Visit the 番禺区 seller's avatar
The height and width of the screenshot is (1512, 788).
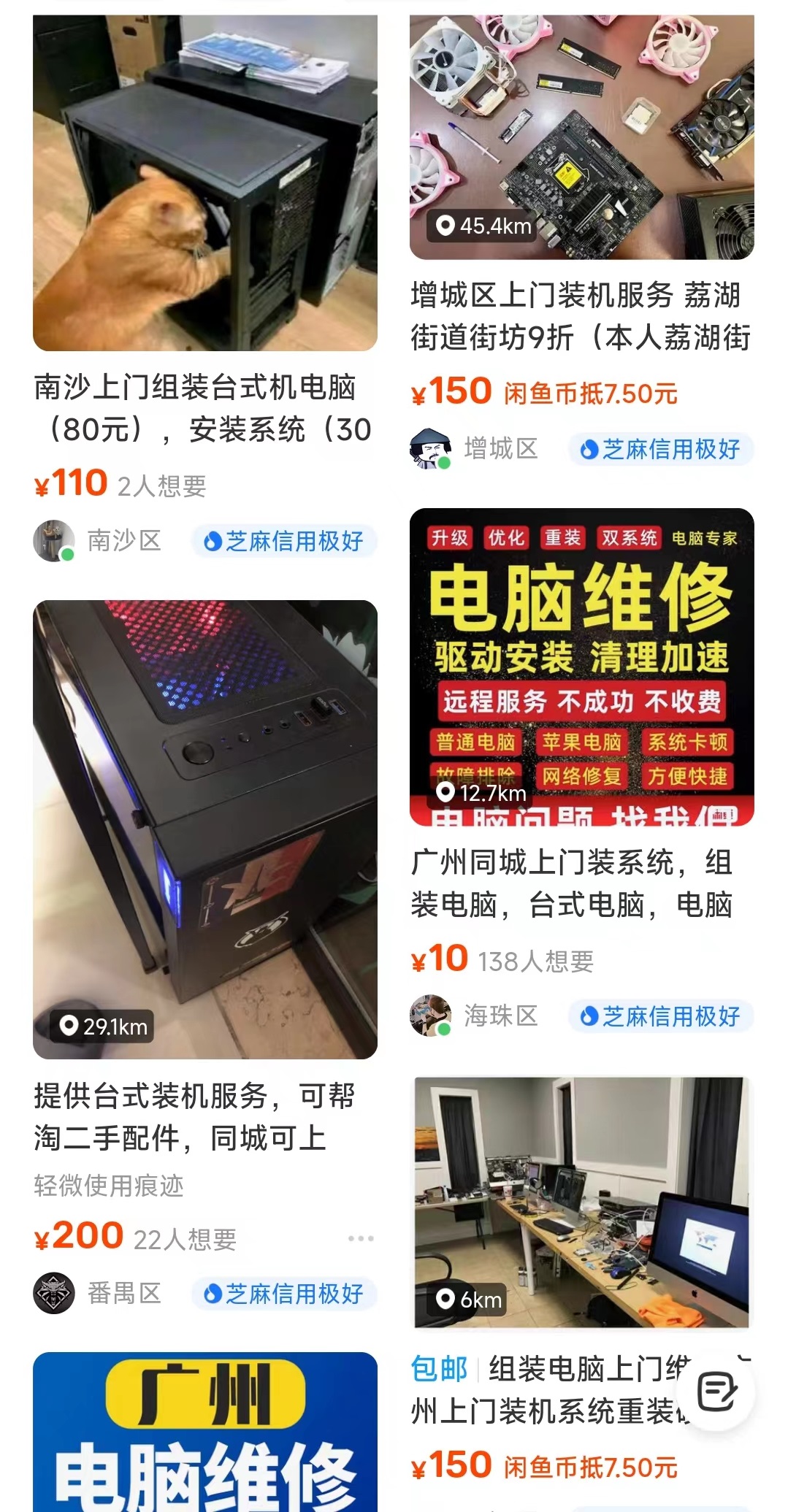tap(54, 1294)
